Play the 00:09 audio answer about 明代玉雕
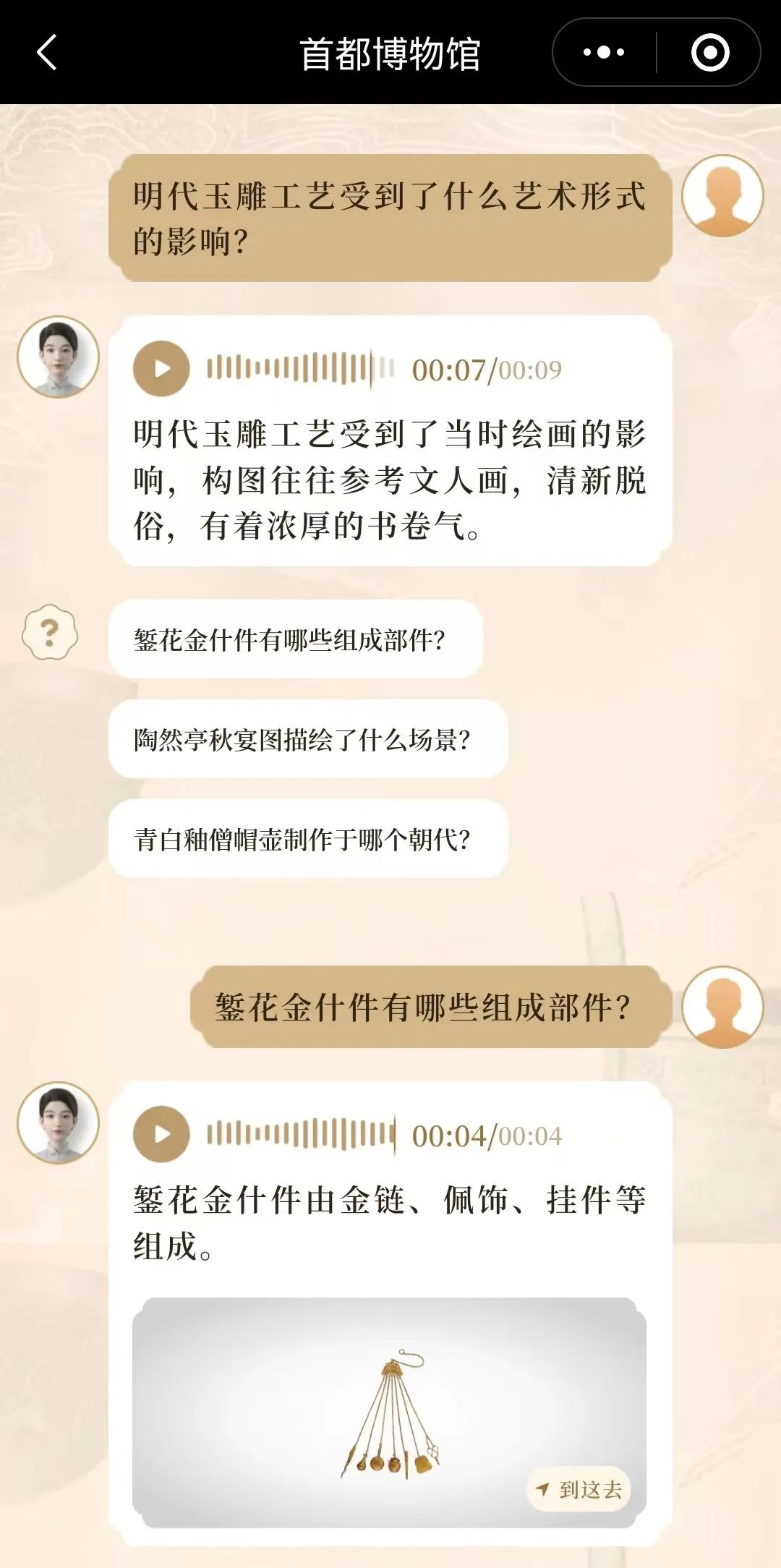The height and width of the screenshot is (1568, 781). tap(161, 369)
